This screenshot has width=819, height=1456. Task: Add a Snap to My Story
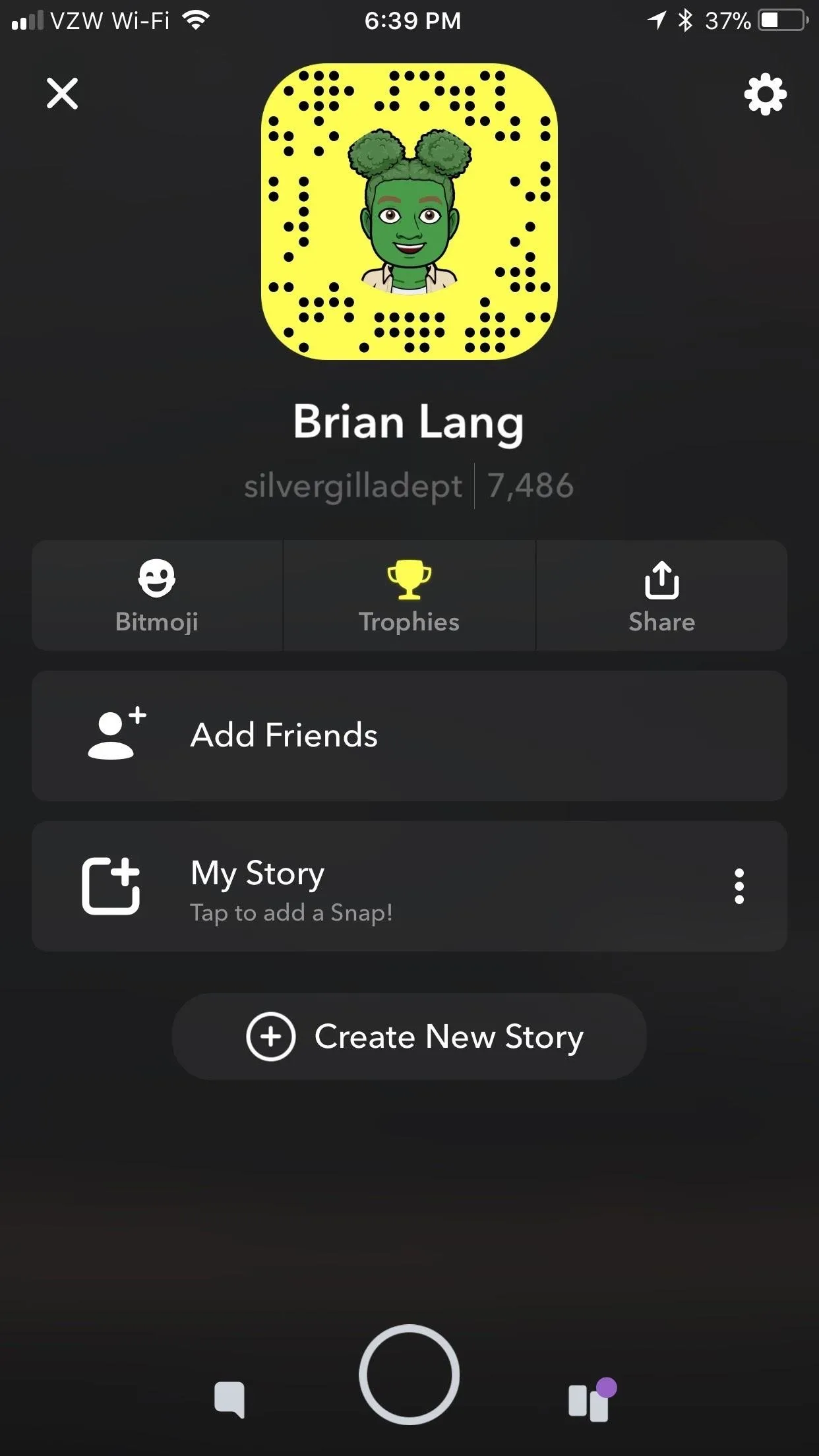pos(382,886)
